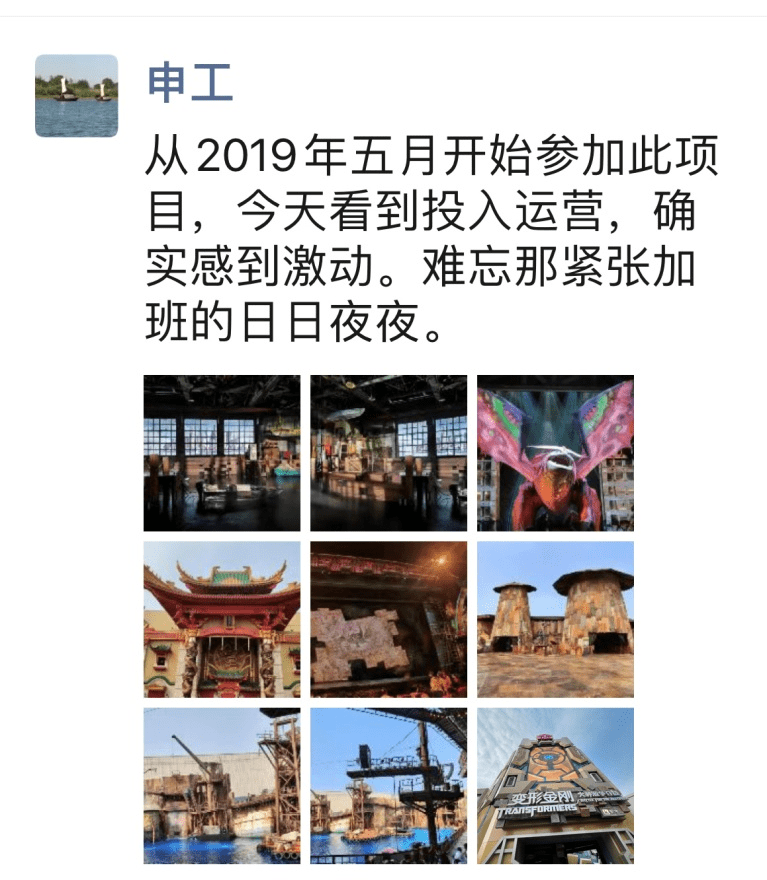
Task: Open the first dark warehouse interior photo
Action: pos(222,453)
